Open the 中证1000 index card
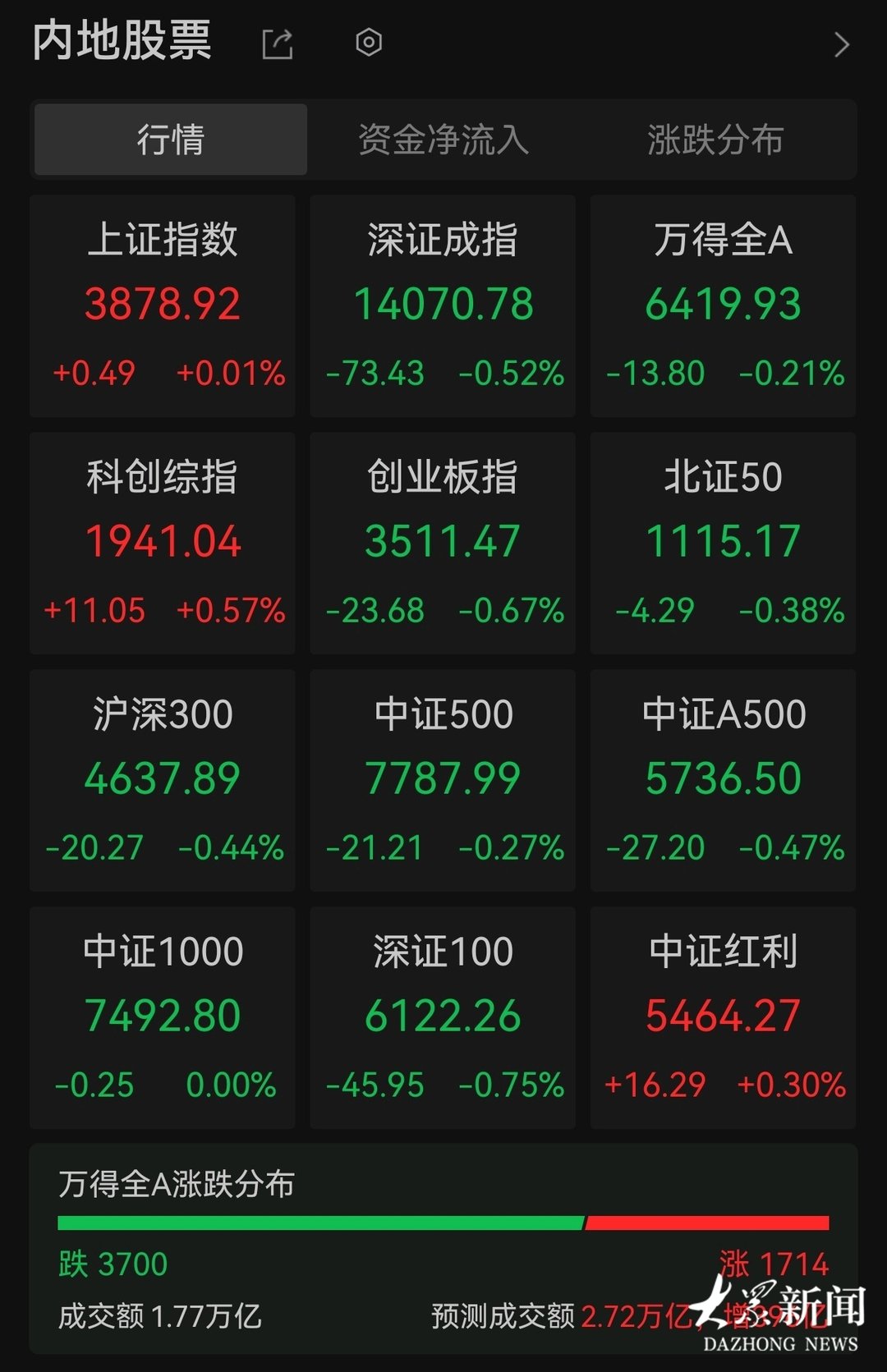887x1372 pixels. (163, 1018)
